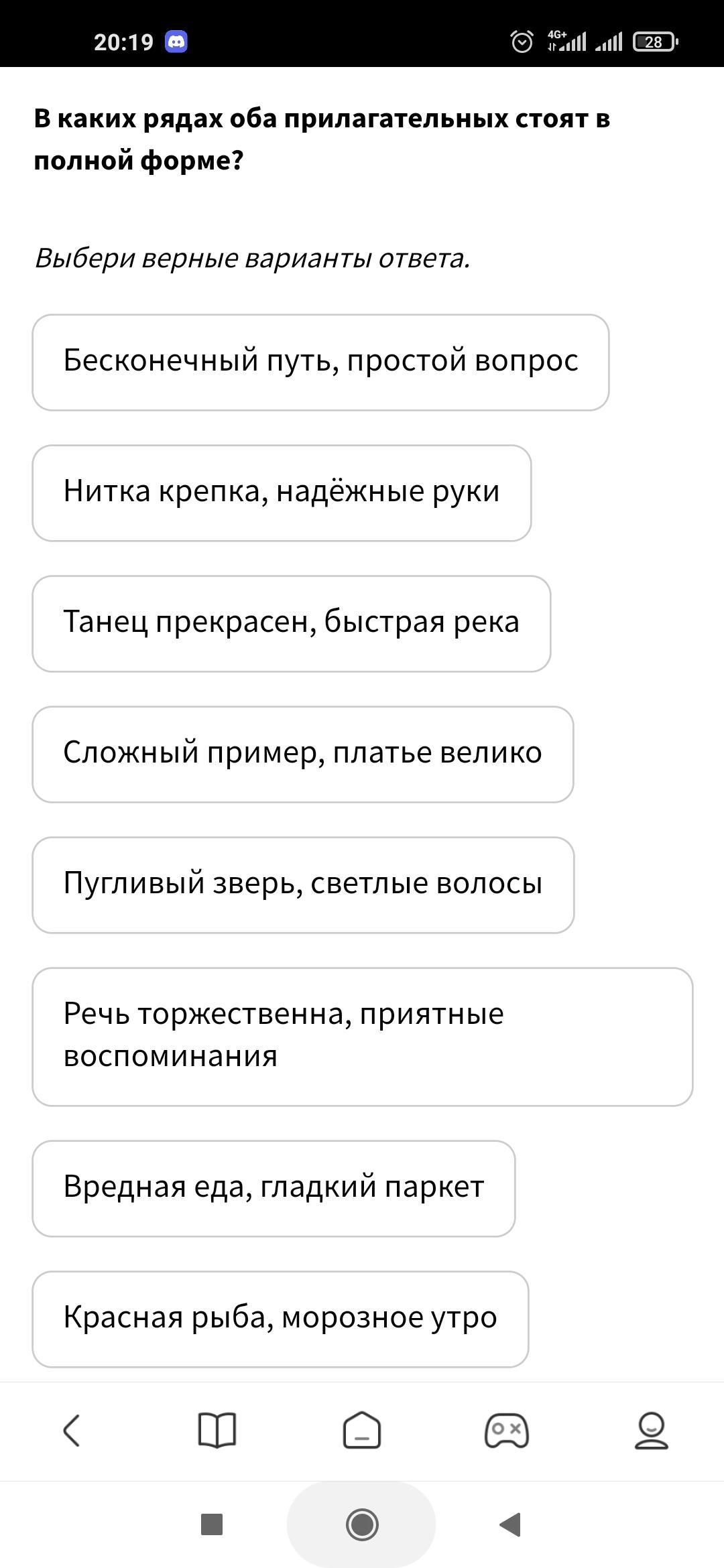Select answer 'Вредная еда, гладкий паркет'

tap(274, 1189)
